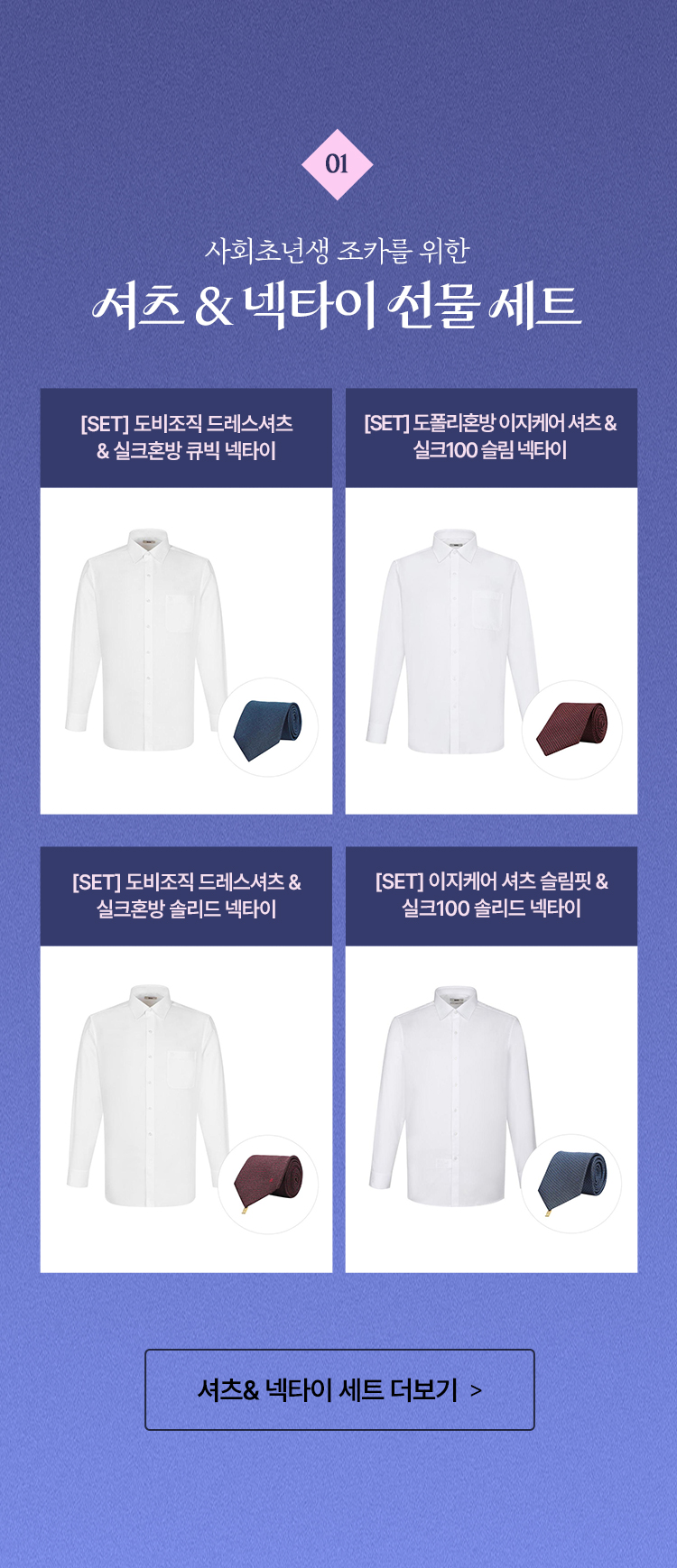The height and width of the screenshot is (1568, 677).
Task: Select the 도비조직 드레스셔츠 & 실크혼방 솔리드 넥타이 set
Action: [x=186, y=1060]
